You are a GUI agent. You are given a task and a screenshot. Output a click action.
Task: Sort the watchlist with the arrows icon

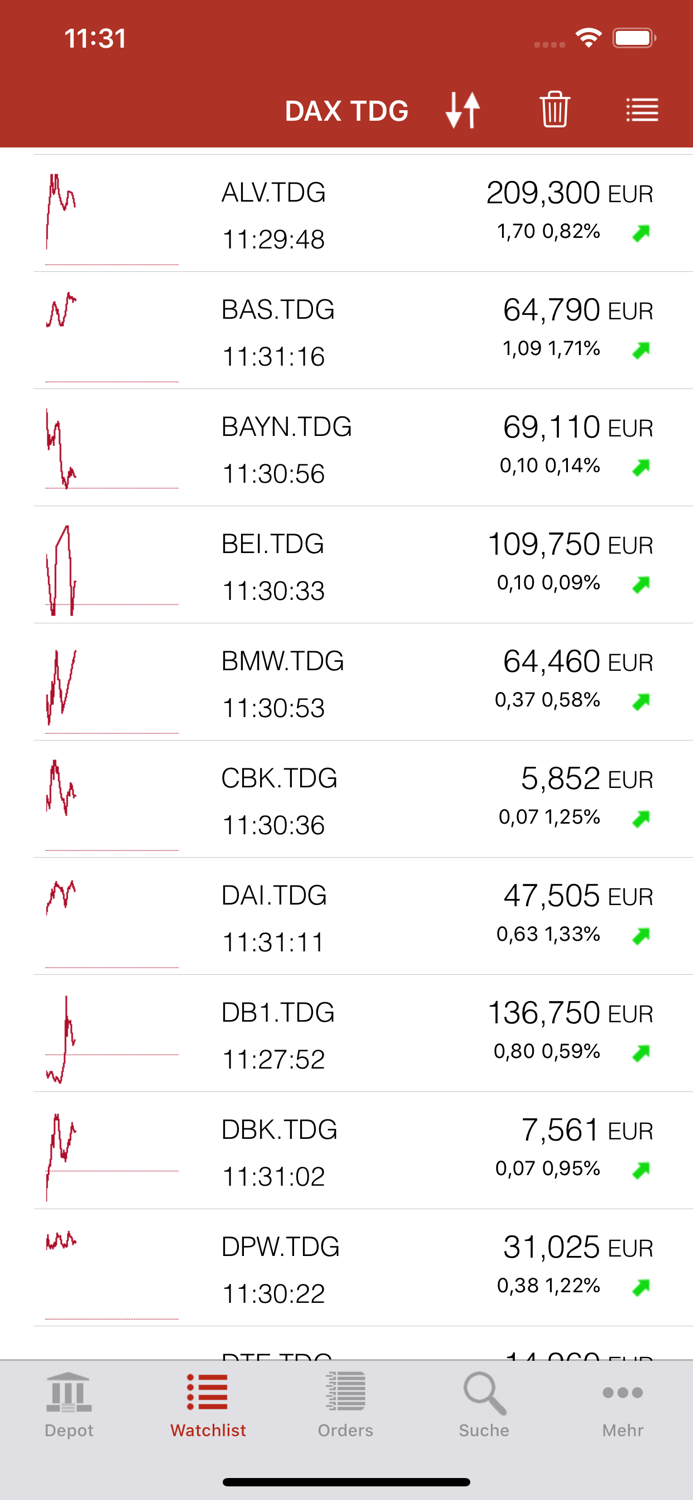click(x=463, y=110)
